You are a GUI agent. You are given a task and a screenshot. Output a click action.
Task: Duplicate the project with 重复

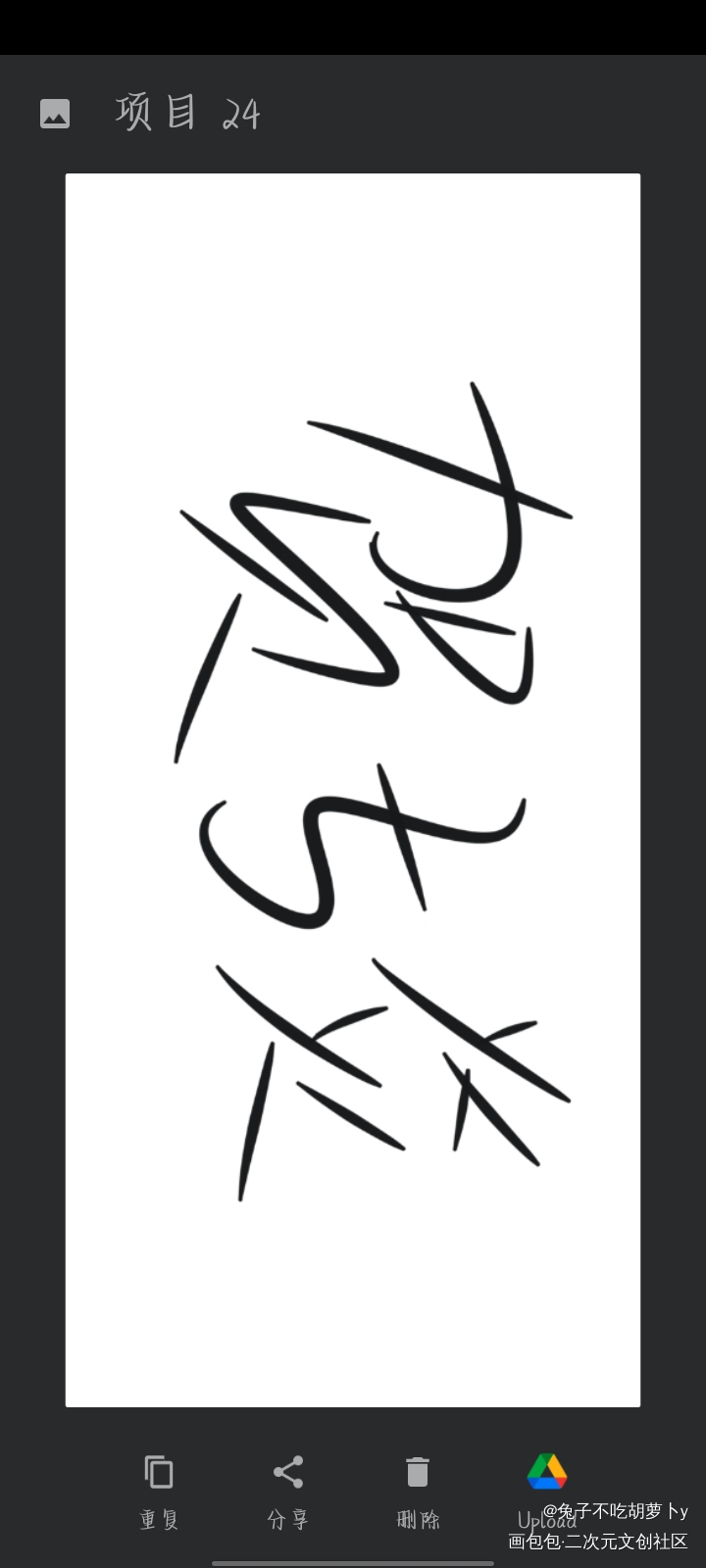(x=159, y=1490)
